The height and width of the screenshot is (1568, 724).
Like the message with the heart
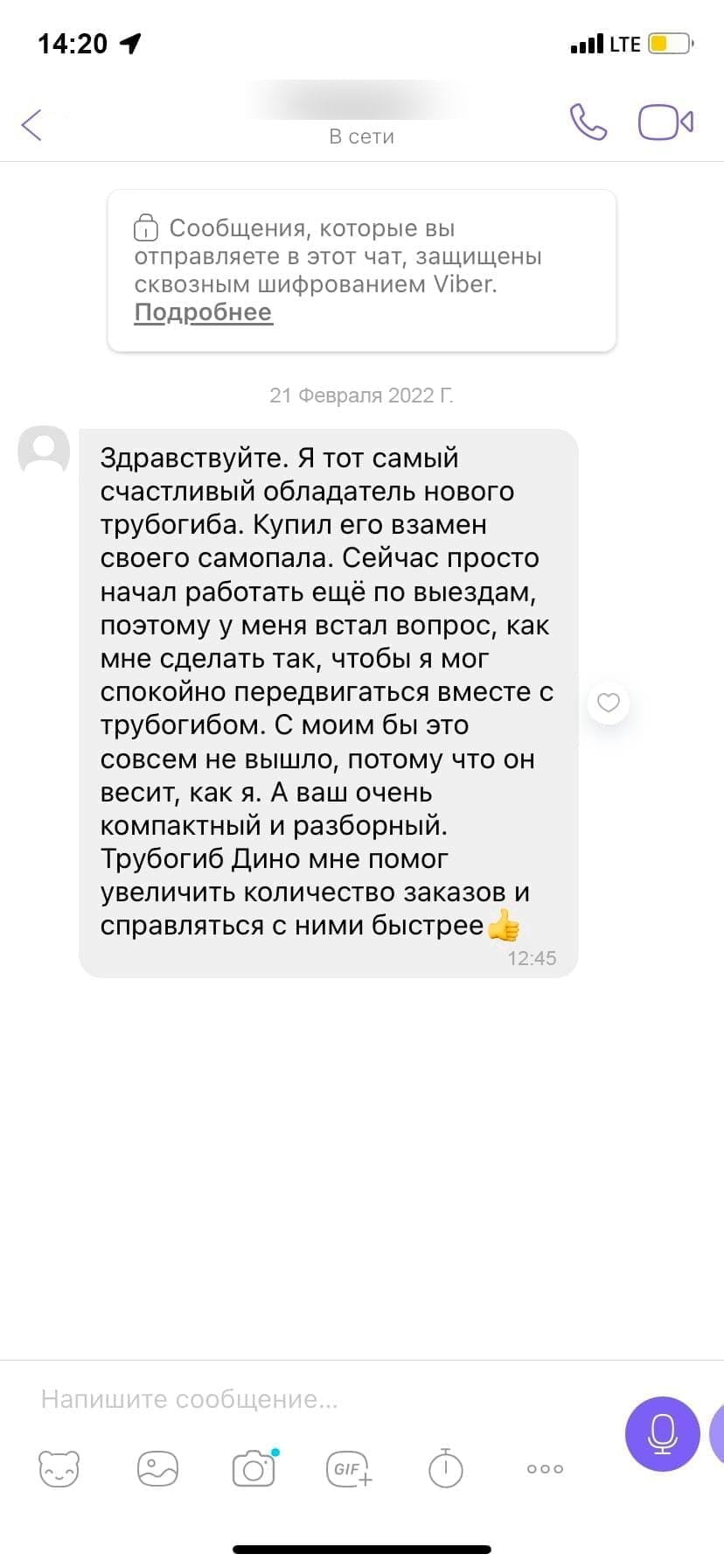tap(609, 703)
